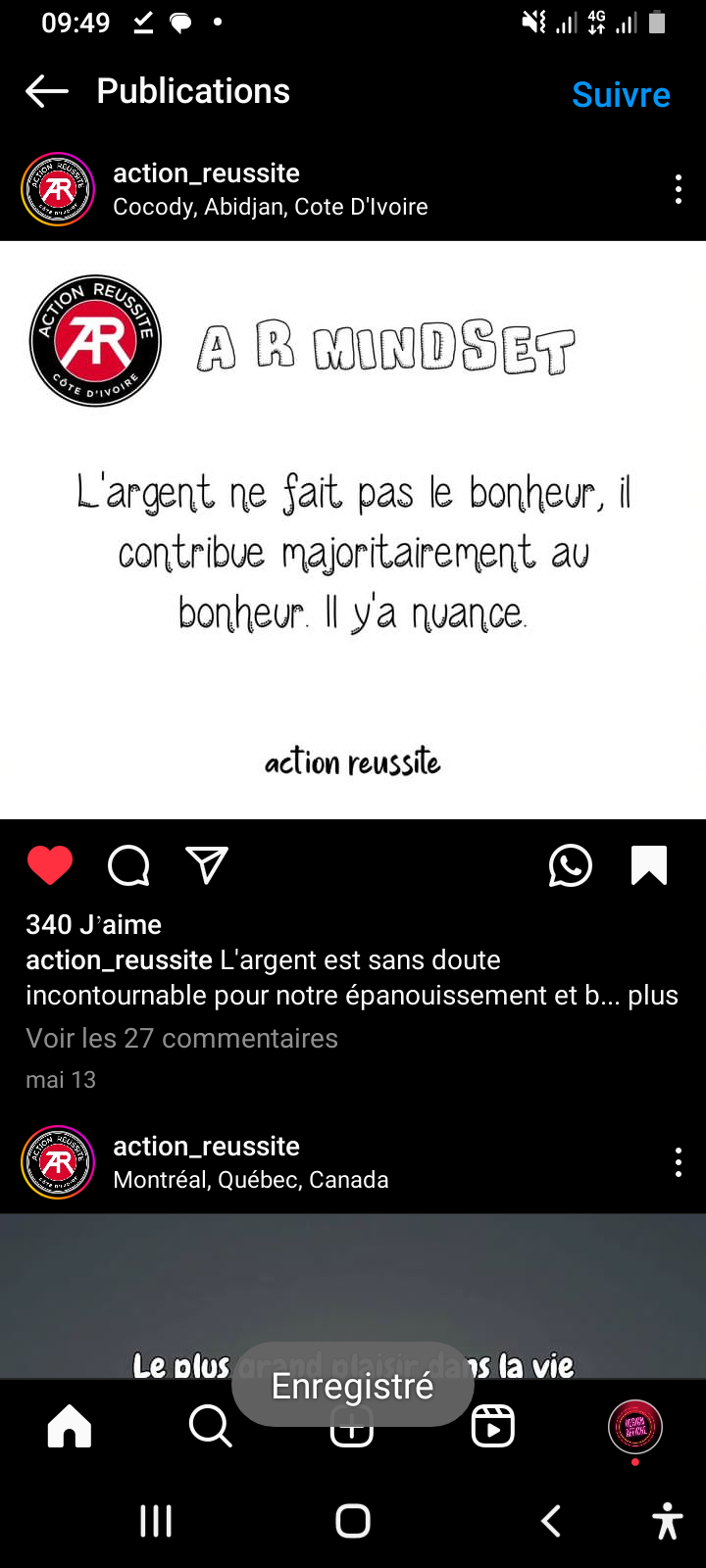Open comments on the AR Mindset post
706x1568 pixels.
point(128,865)
